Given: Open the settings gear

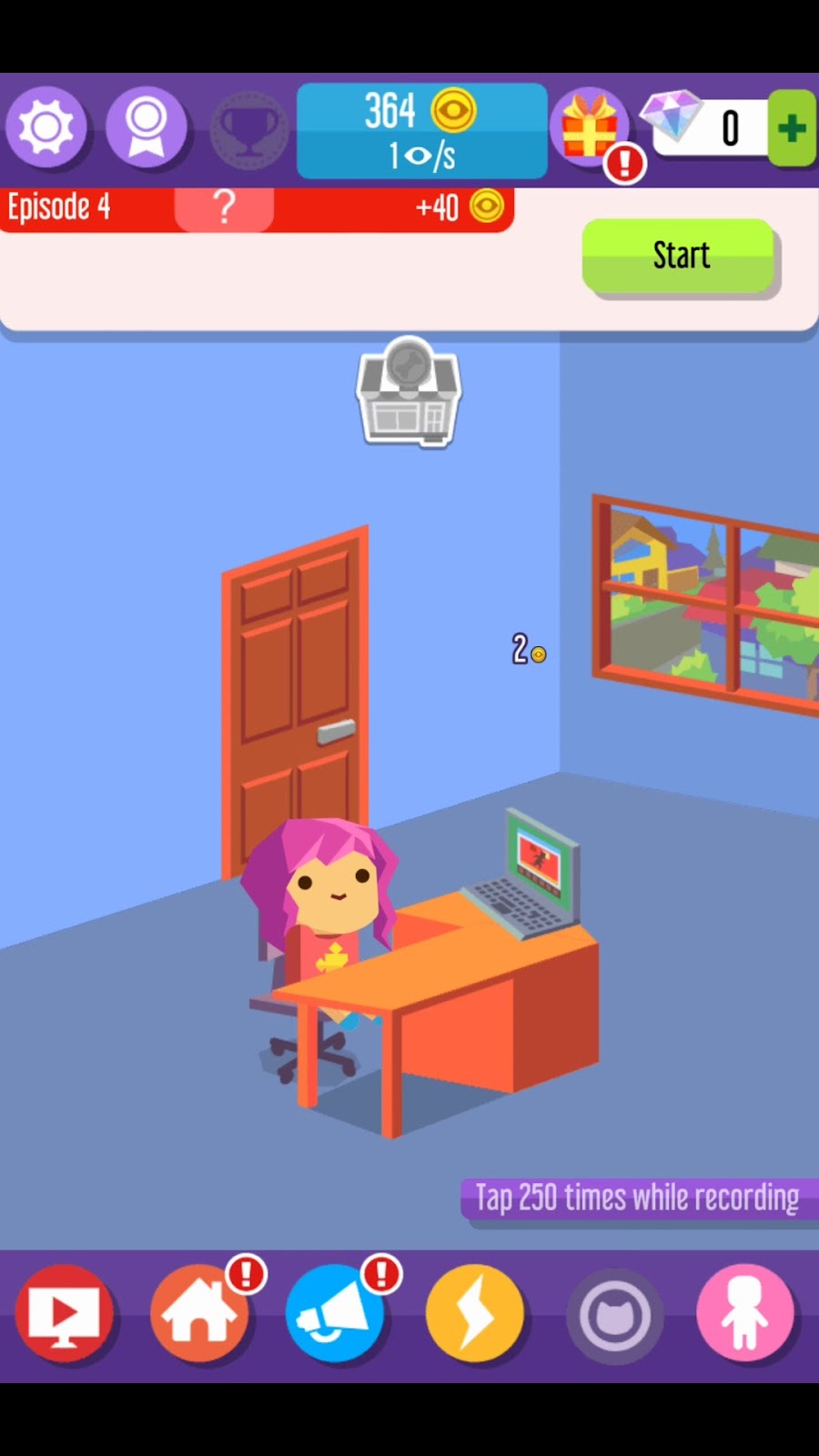Looking at the screenshot, I should [x=46, y=128].
